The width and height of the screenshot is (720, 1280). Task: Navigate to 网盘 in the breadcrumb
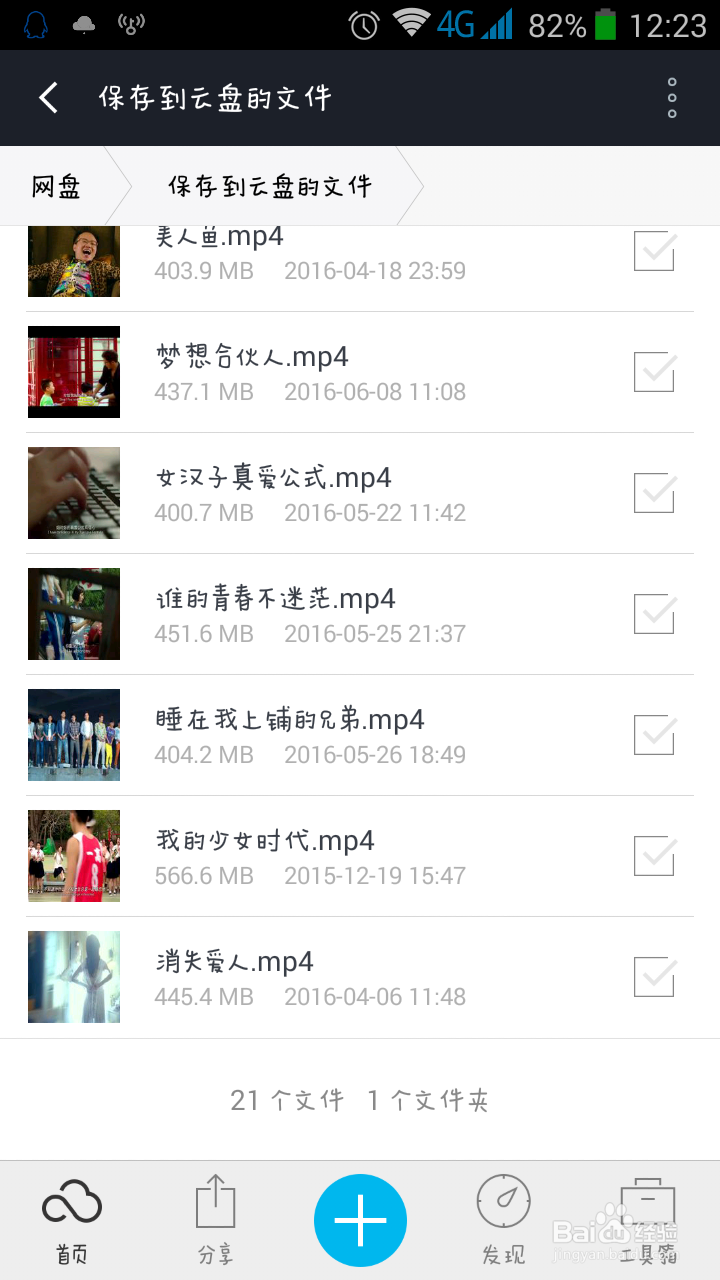[57, 186]
